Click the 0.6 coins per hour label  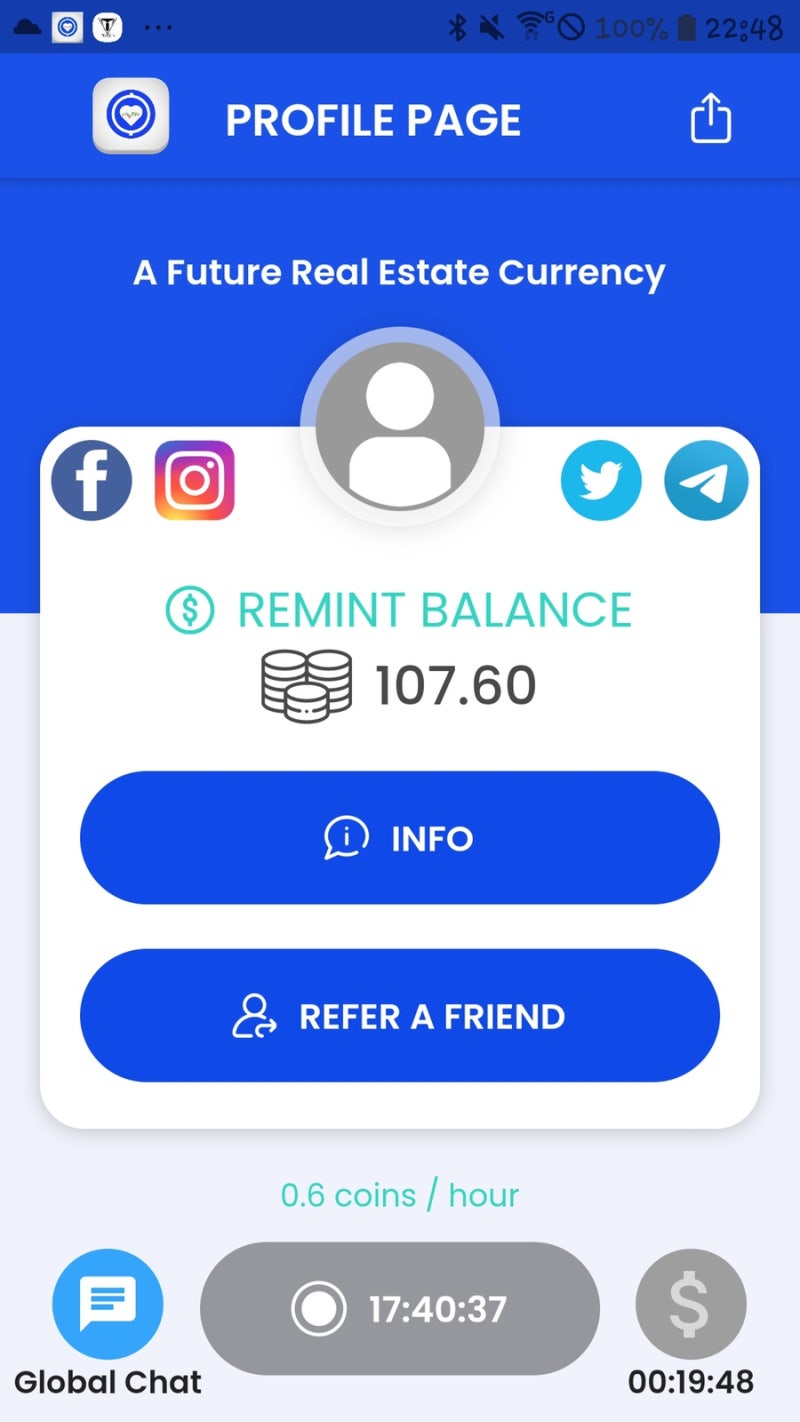400,1194
